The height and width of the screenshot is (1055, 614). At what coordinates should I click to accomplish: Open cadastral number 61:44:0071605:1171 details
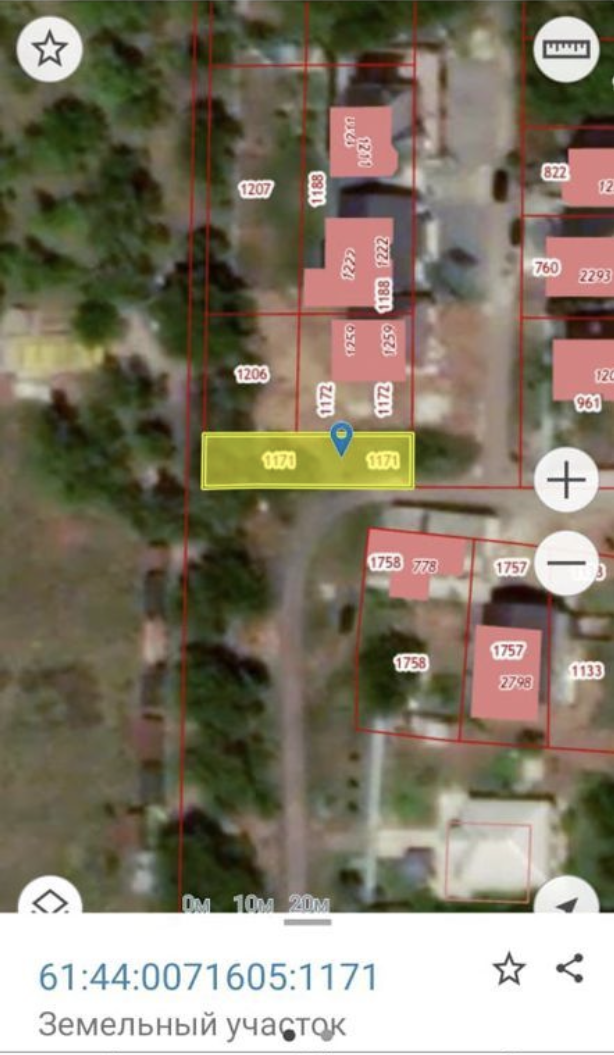pyautogui.click(x=208, y=977)
